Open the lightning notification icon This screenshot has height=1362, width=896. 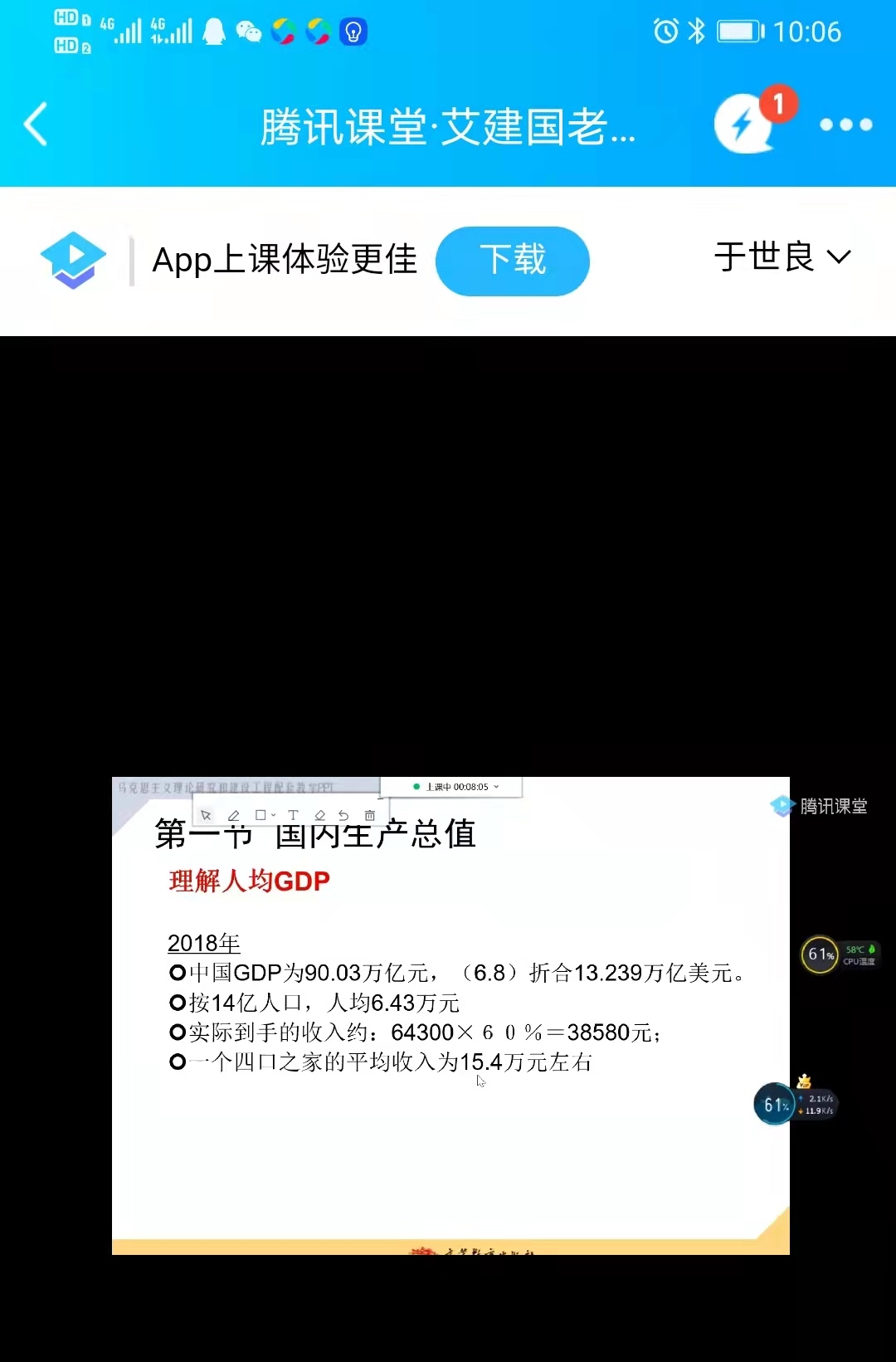pos(744,124)
